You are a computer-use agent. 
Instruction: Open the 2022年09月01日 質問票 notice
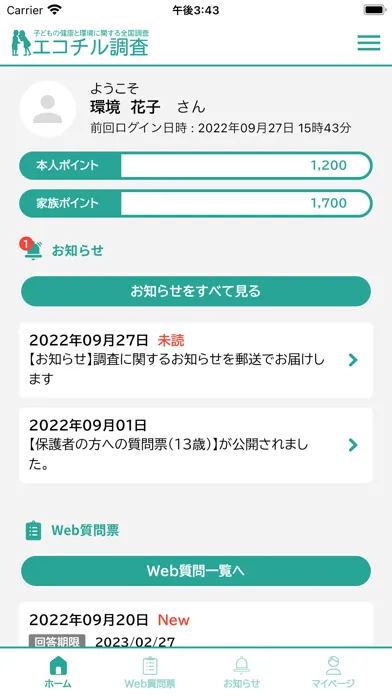coord(196,445)
